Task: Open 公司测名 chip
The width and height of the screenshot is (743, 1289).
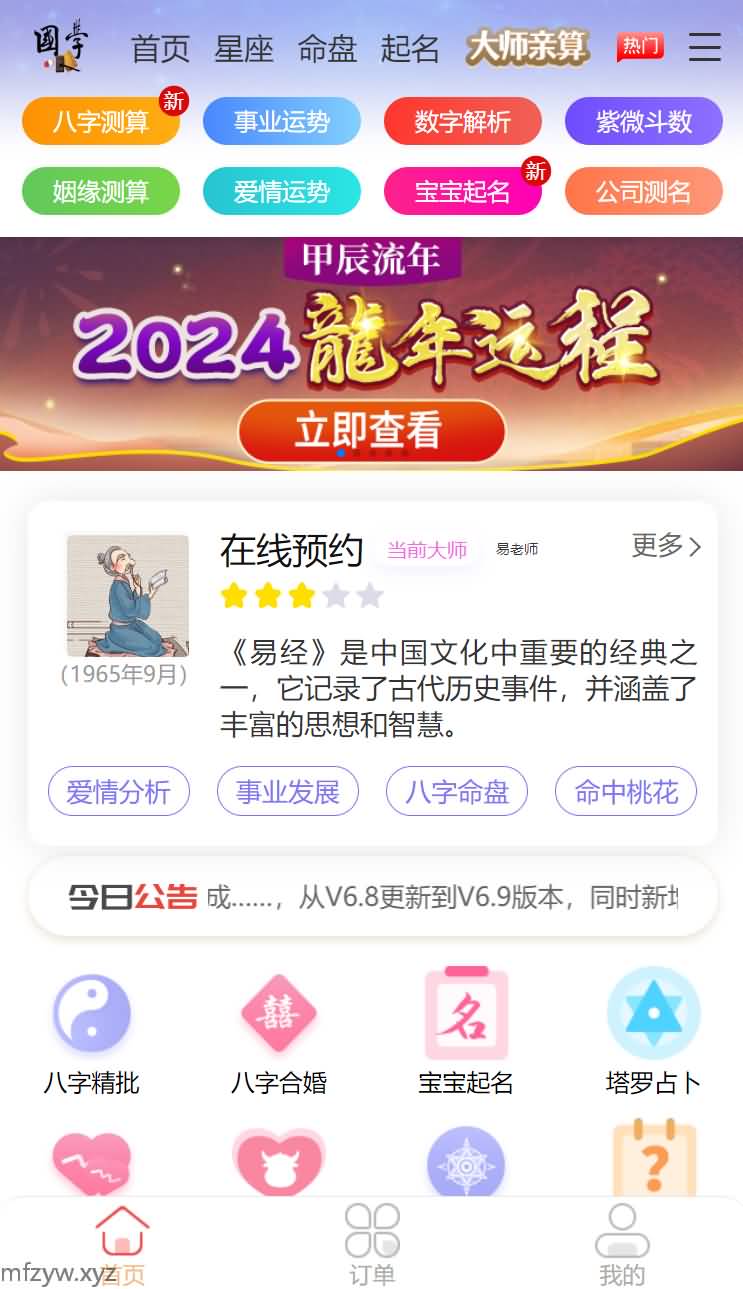Action: [x=643, y=191]
